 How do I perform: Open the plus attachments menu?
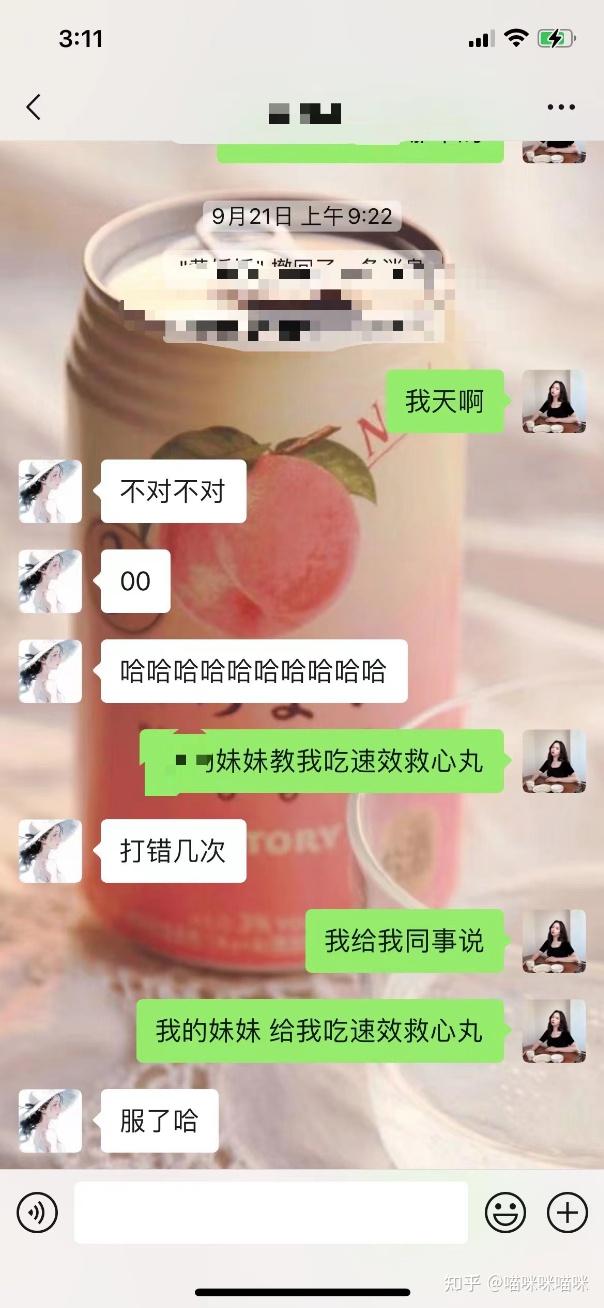567,1213
